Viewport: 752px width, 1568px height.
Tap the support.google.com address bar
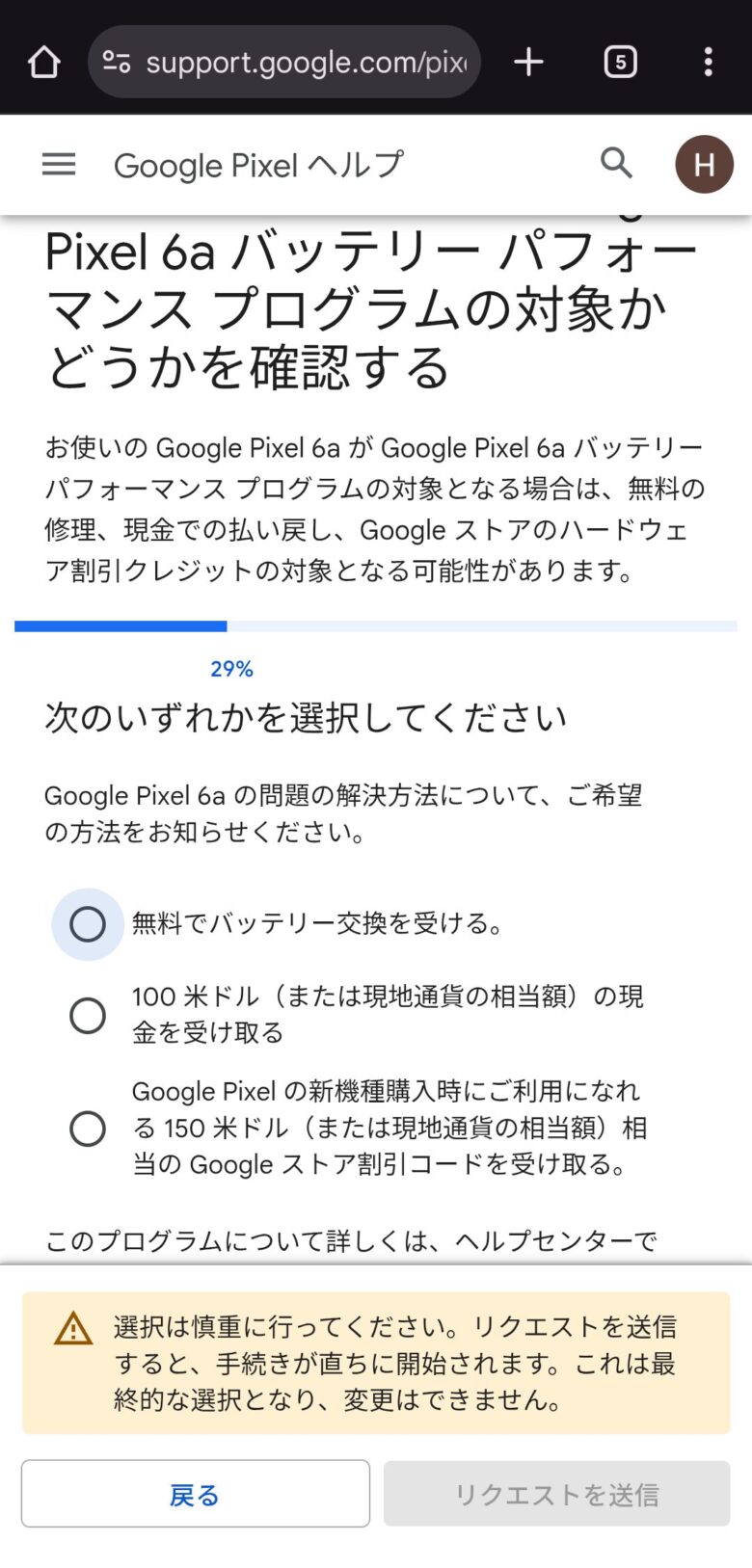point(284,63)
